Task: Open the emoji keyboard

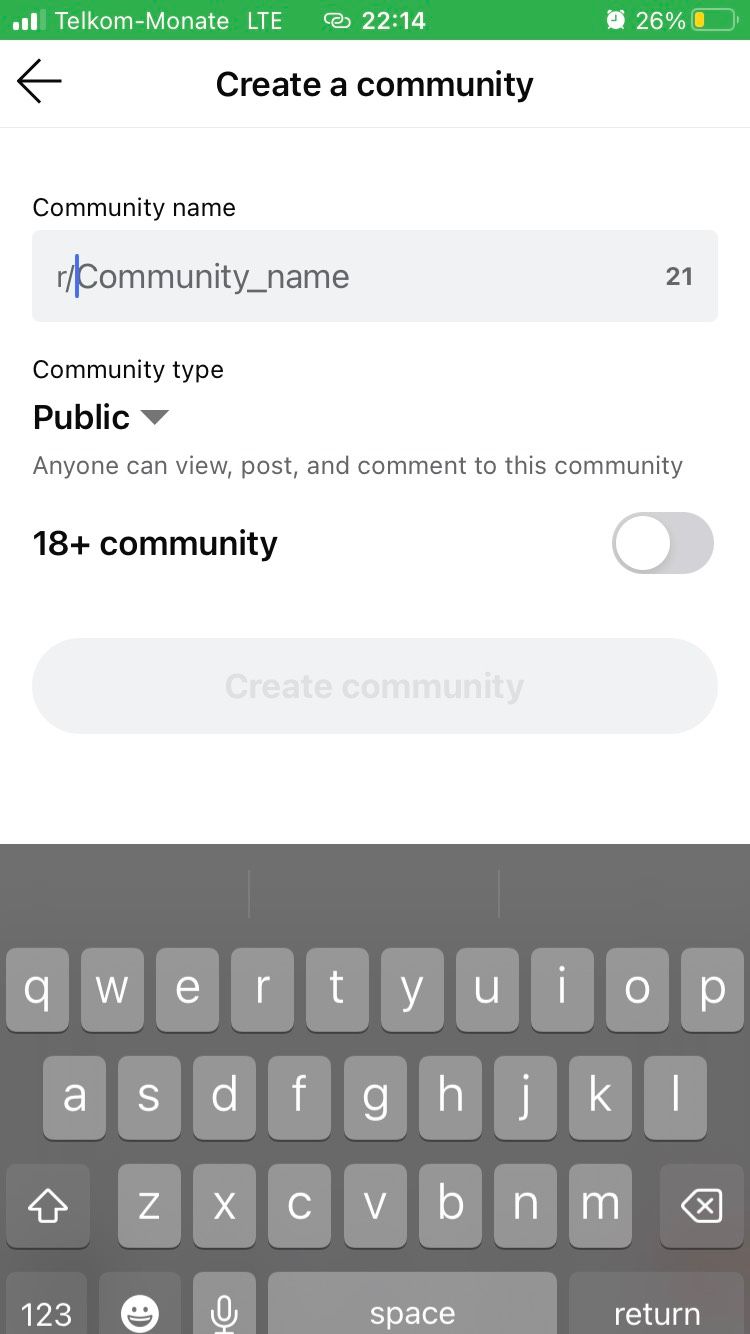Action: click(139, 1312)
